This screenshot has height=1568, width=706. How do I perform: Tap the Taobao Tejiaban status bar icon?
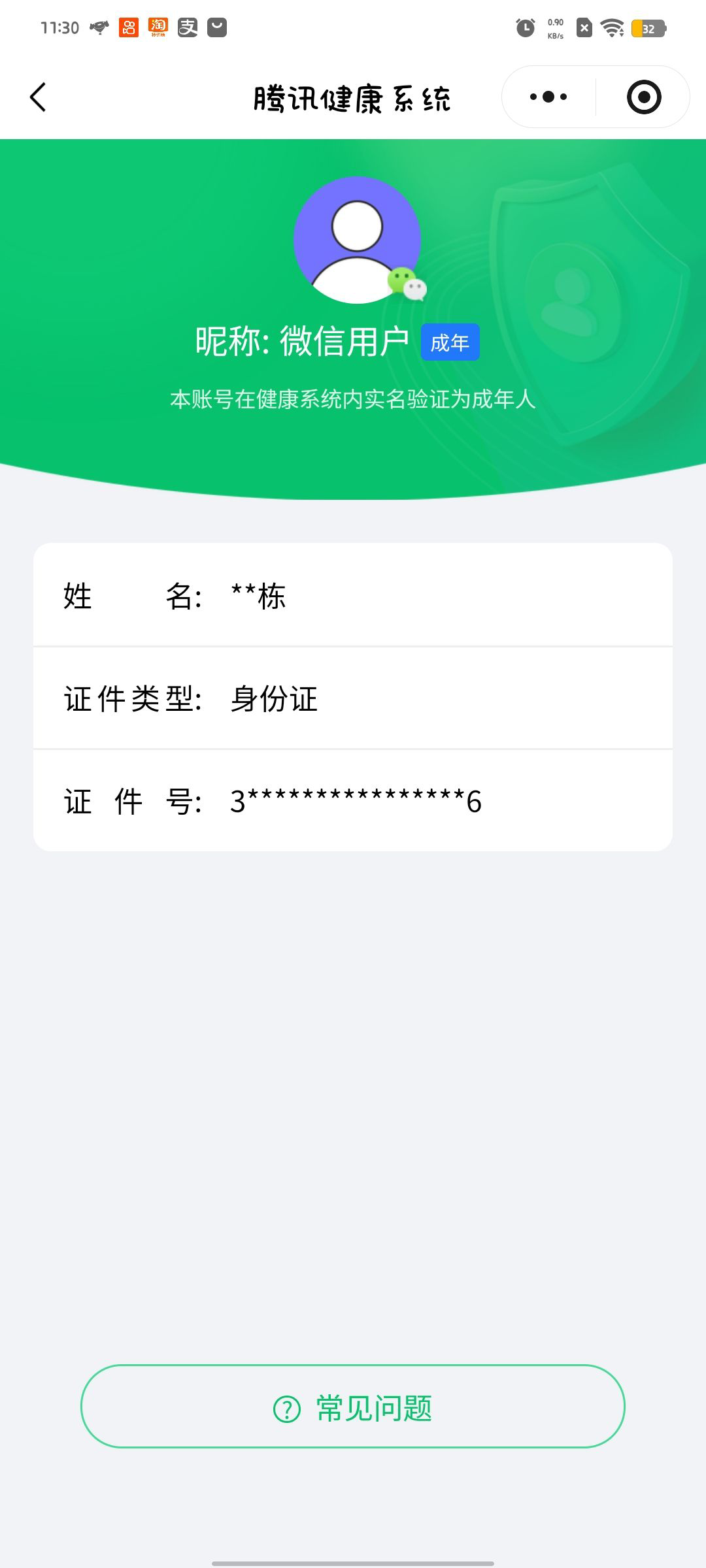(x=157, y=27)
